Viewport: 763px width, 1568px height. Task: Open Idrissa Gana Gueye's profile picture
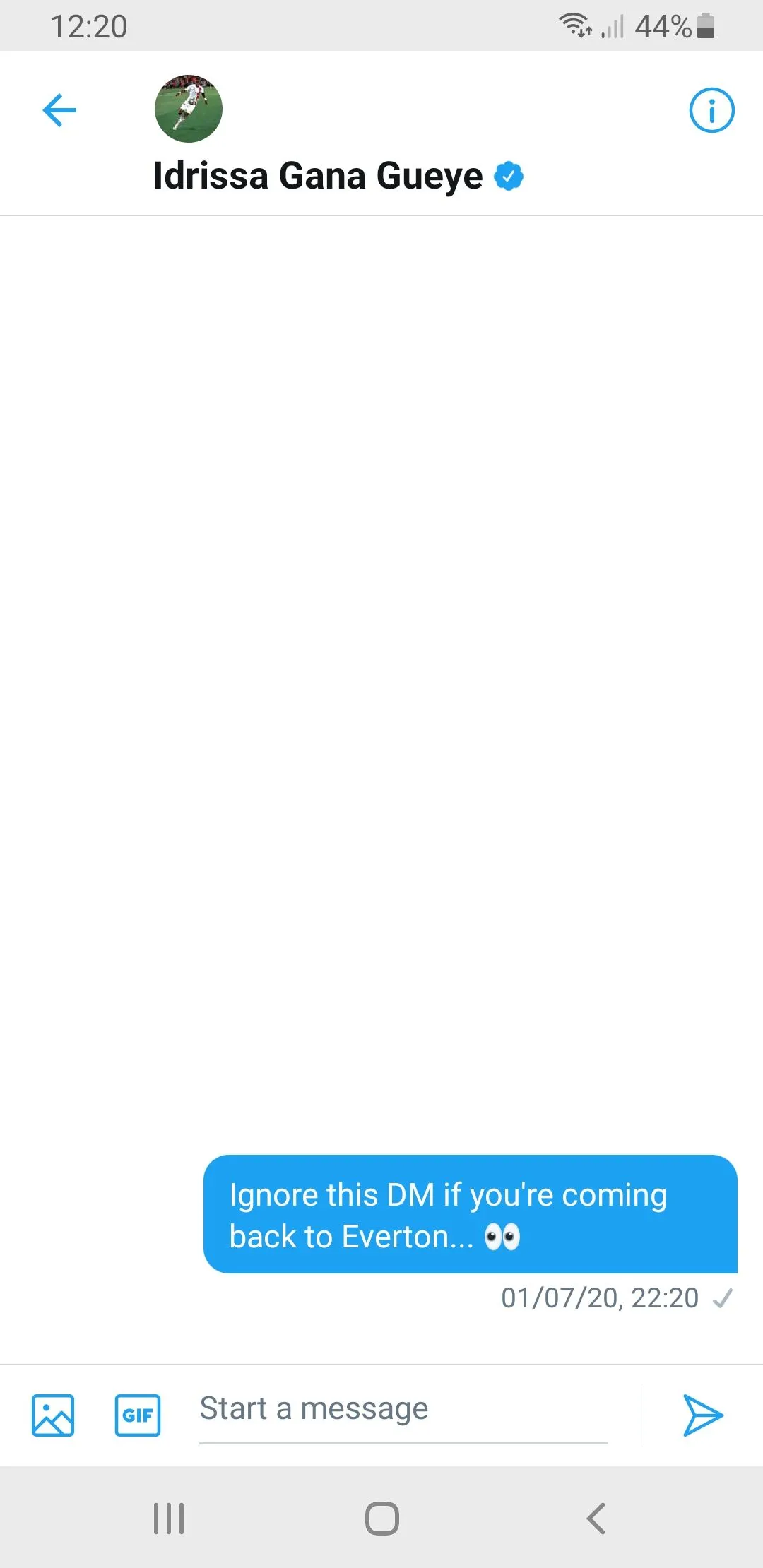pos(189,109)
